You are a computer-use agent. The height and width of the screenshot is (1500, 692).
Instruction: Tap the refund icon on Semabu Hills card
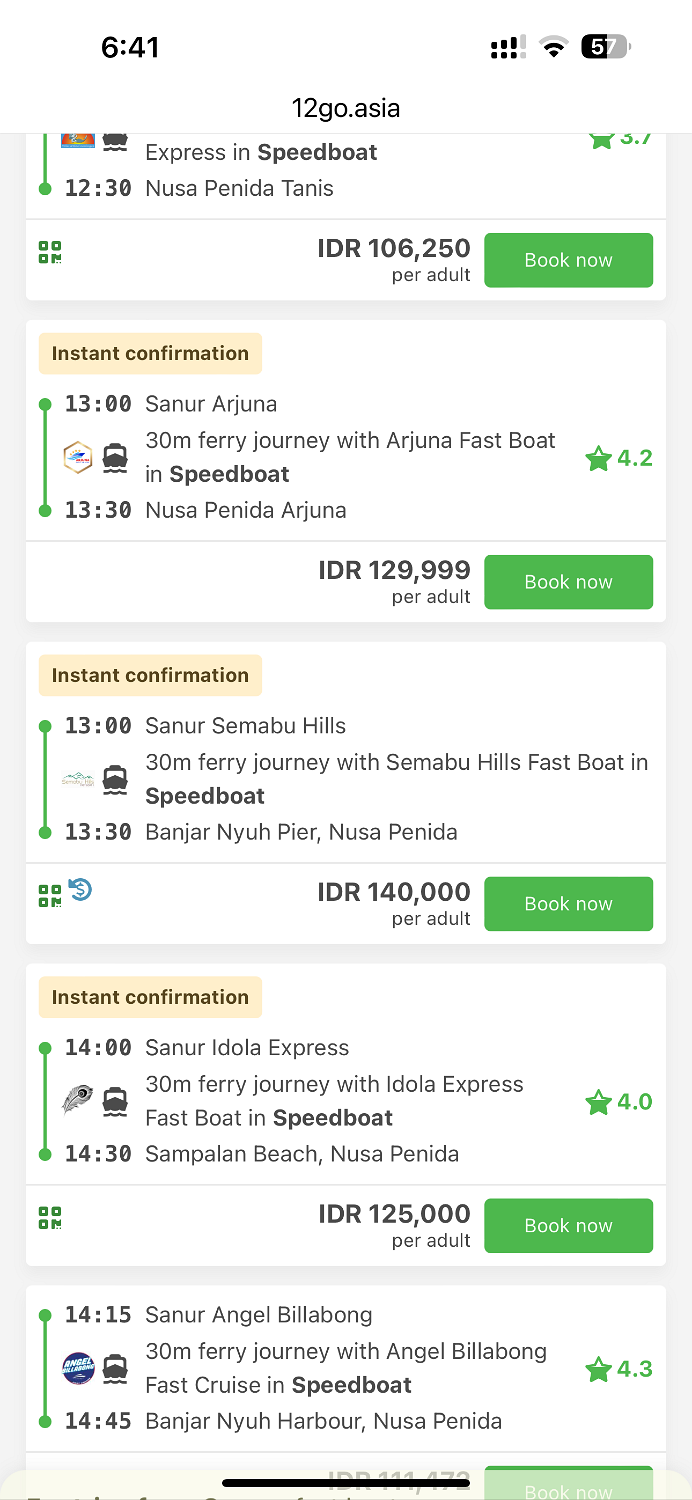(x=80, y=888)
